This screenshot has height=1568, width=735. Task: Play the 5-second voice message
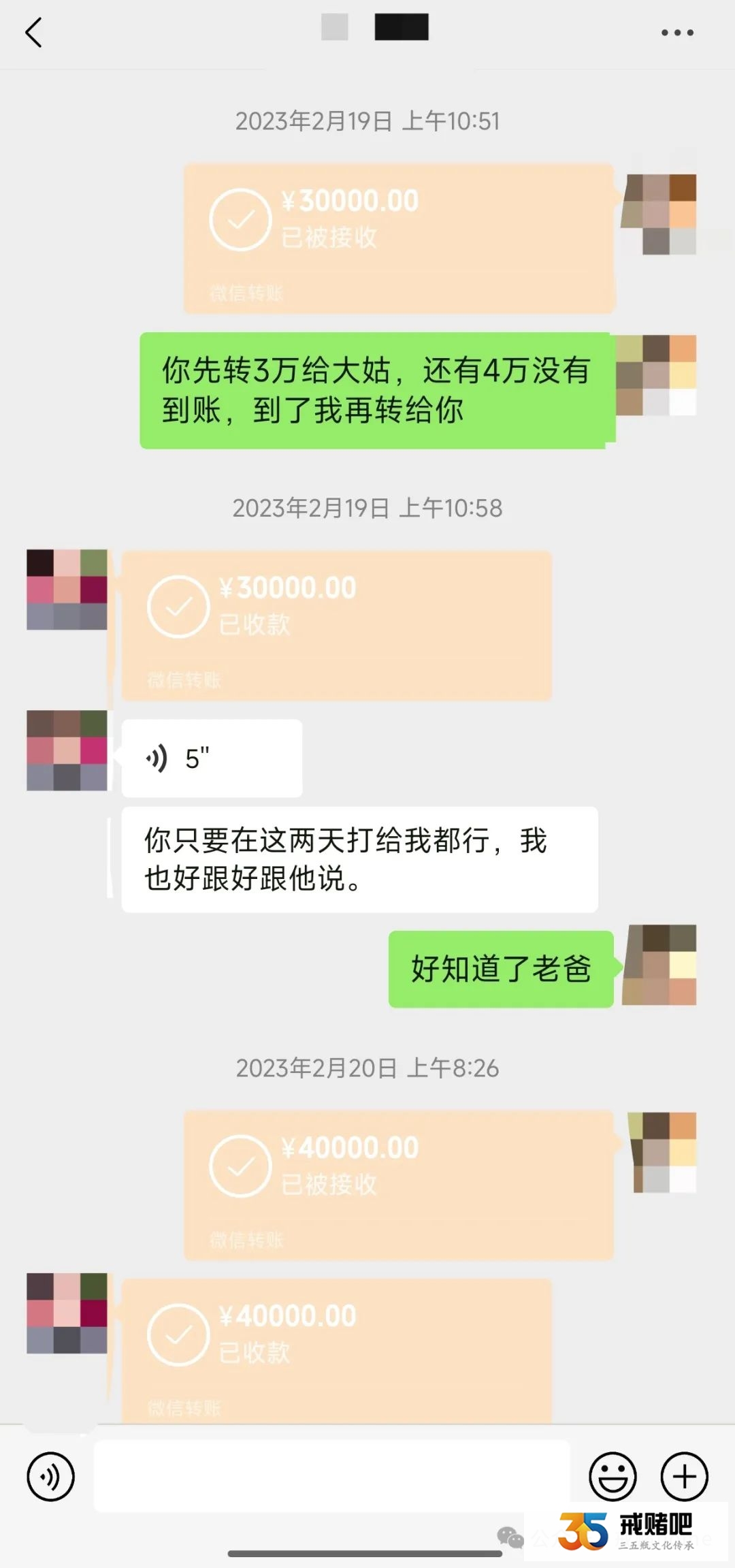pyautogui.click(x=211, y=758)
